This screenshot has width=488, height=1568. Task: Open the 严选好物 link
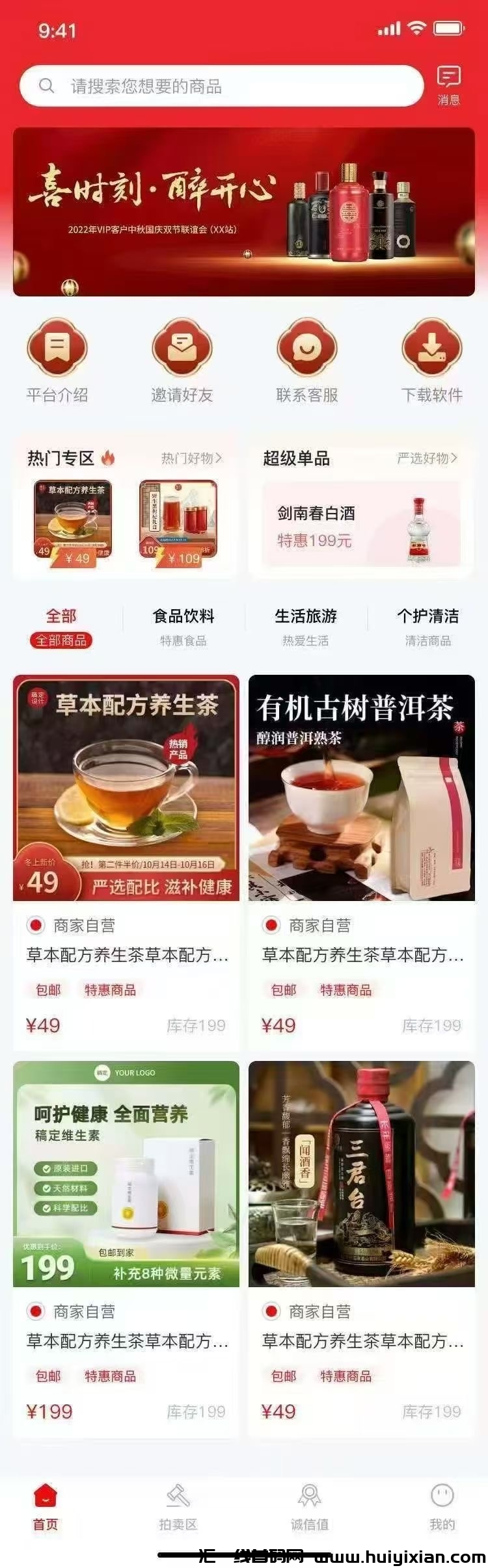(x=427, y=458)
